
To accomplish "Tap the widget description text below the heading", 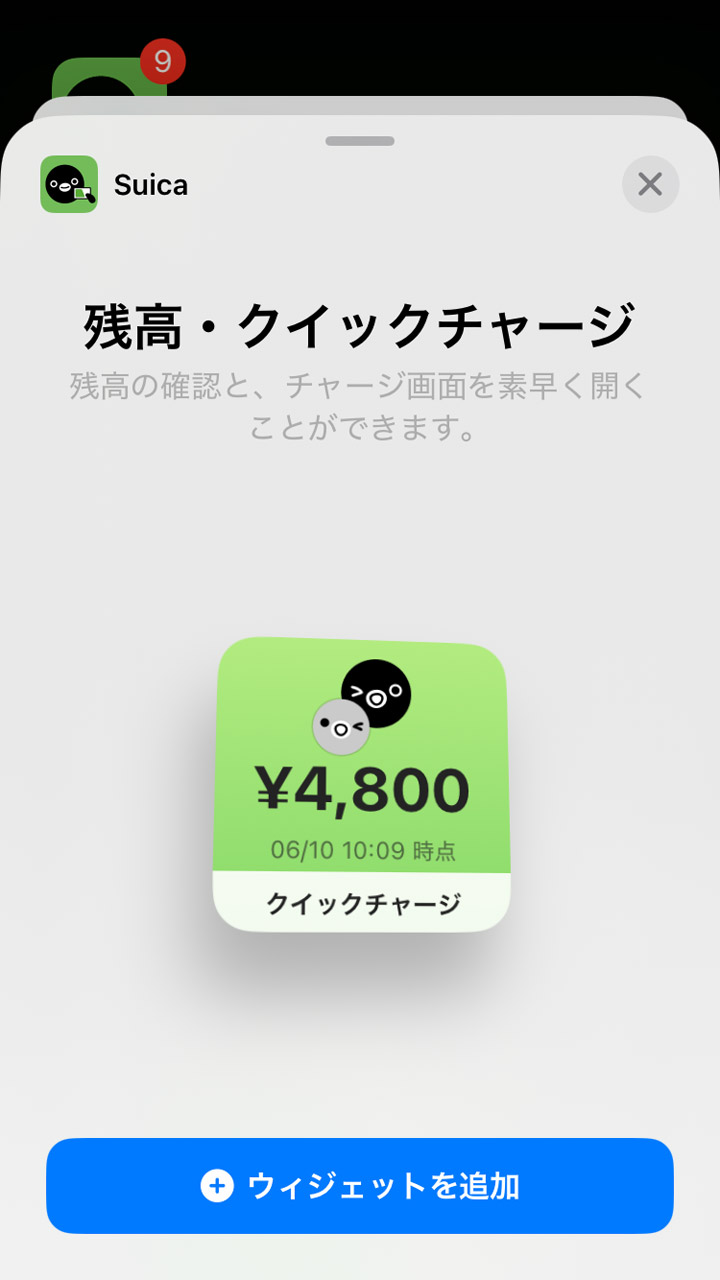I will point(360,405).
